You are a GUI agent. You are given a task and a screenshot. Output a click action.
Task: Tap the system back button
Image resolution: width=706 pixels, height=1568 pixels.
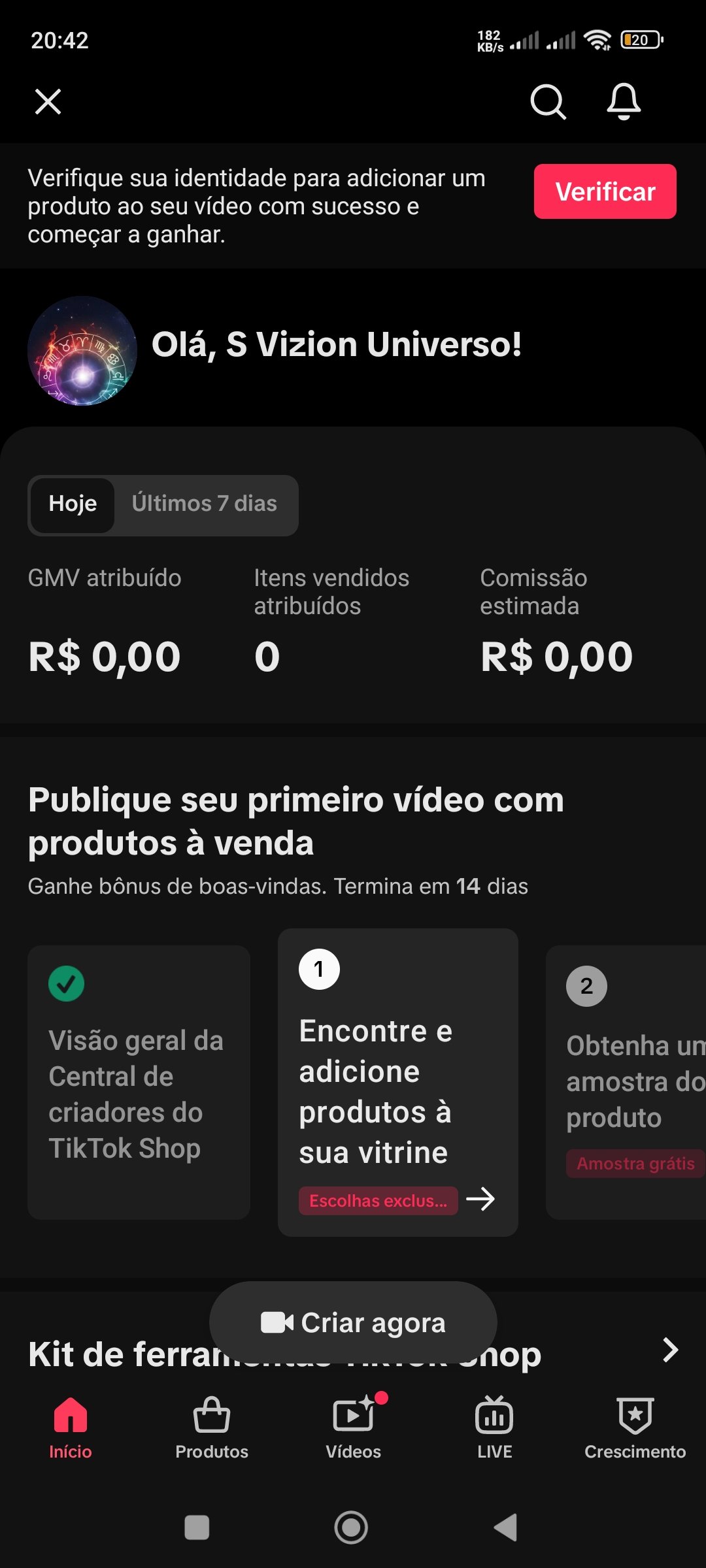[505, 1527]
